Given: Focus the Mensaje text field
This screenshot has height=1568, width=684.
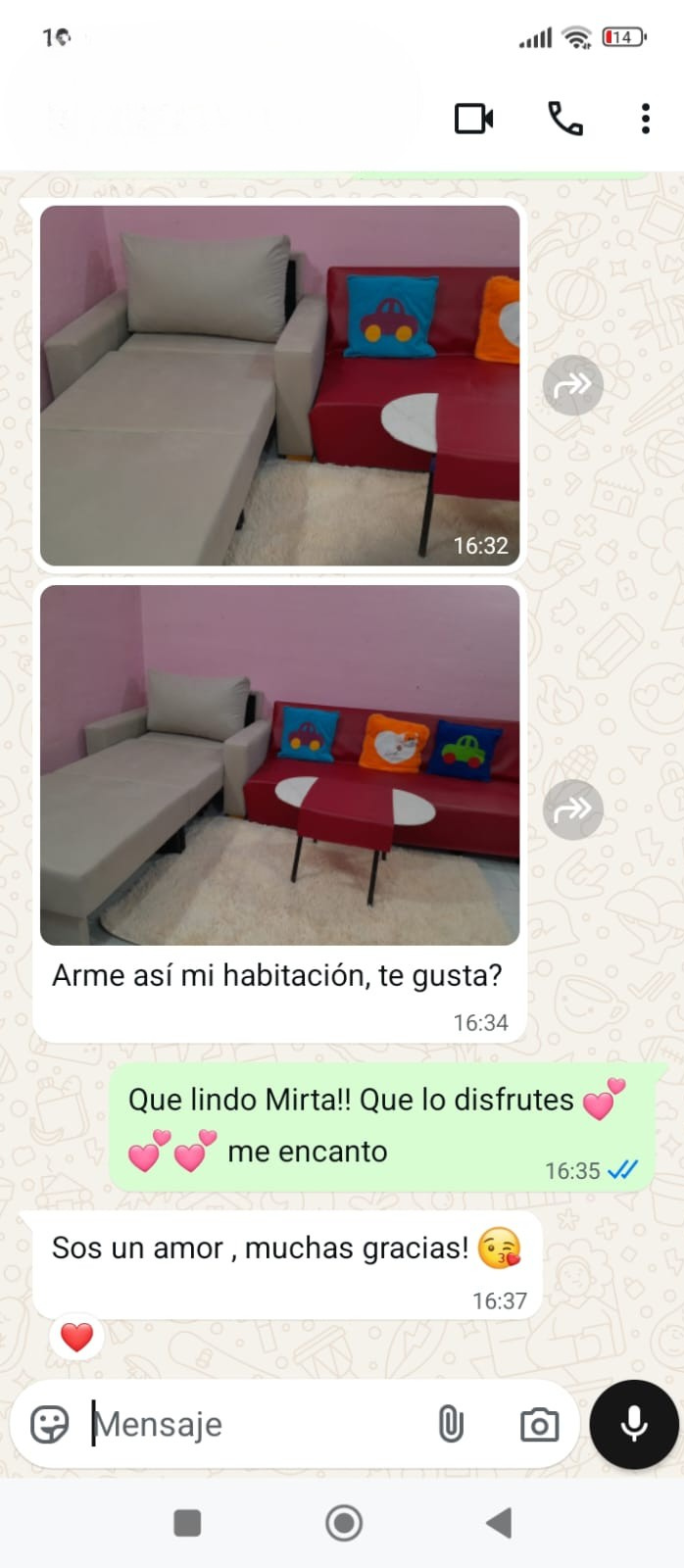Looking at the screenshot, I should click(x=255, y=1424).
